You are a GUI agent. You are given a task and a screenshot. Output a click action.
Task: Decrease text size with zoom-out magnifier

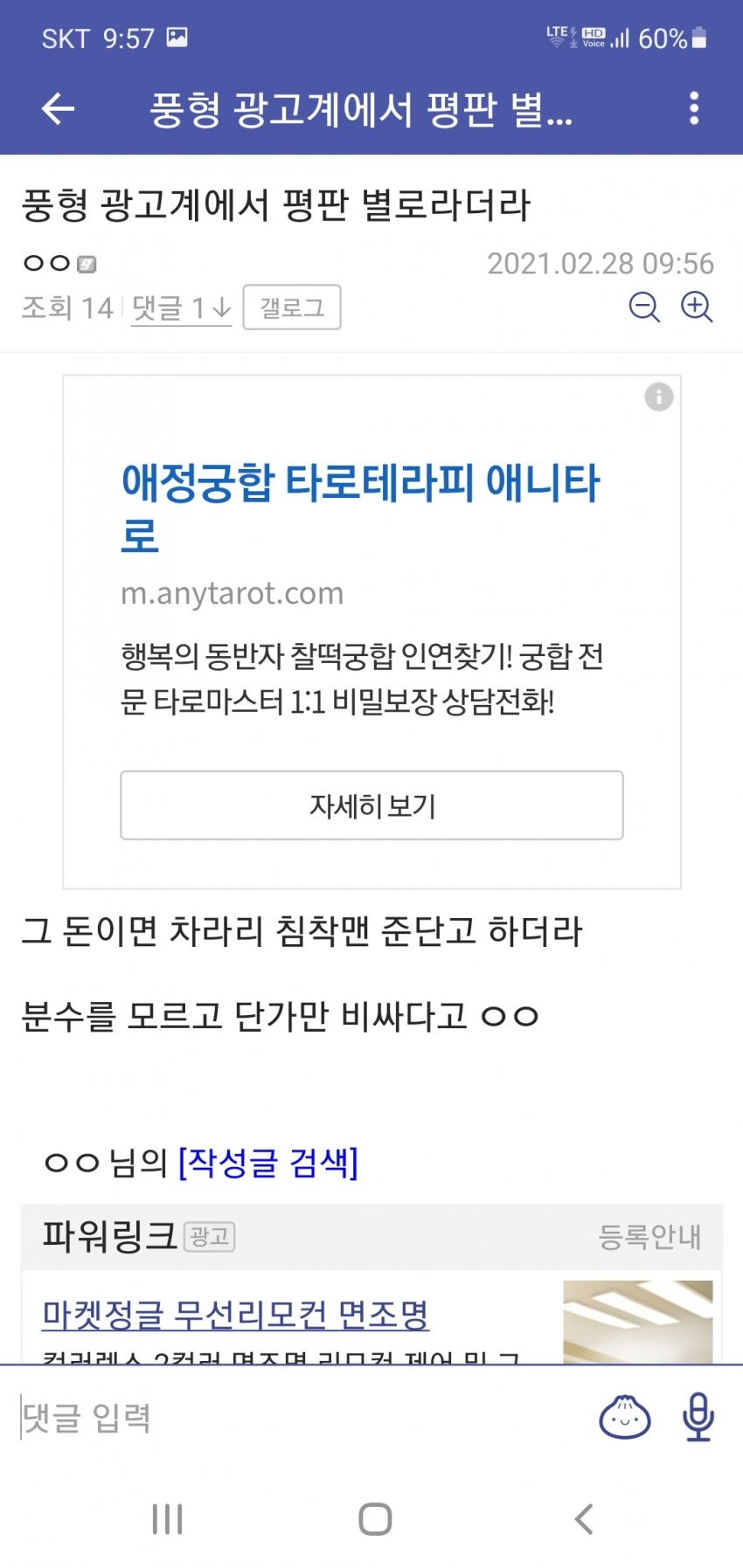(644, 307)
